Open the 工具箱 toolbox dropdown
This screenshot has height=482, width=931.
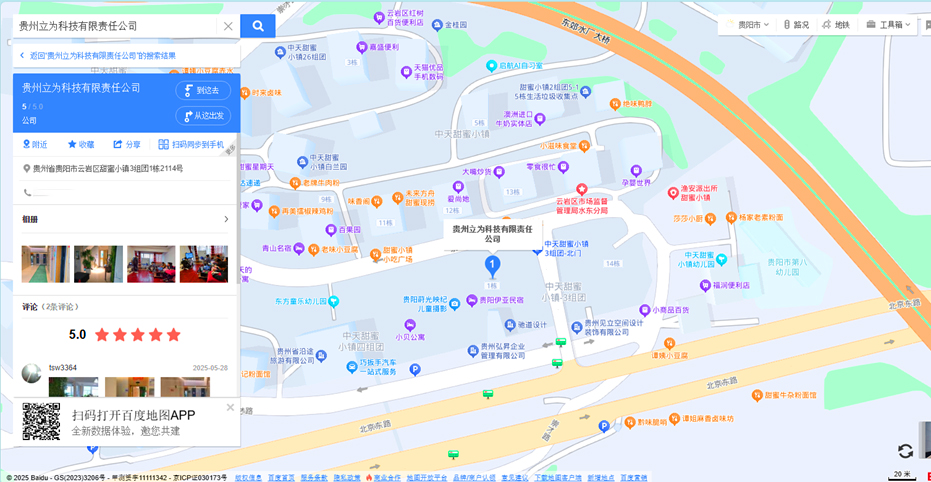[889, 25]
